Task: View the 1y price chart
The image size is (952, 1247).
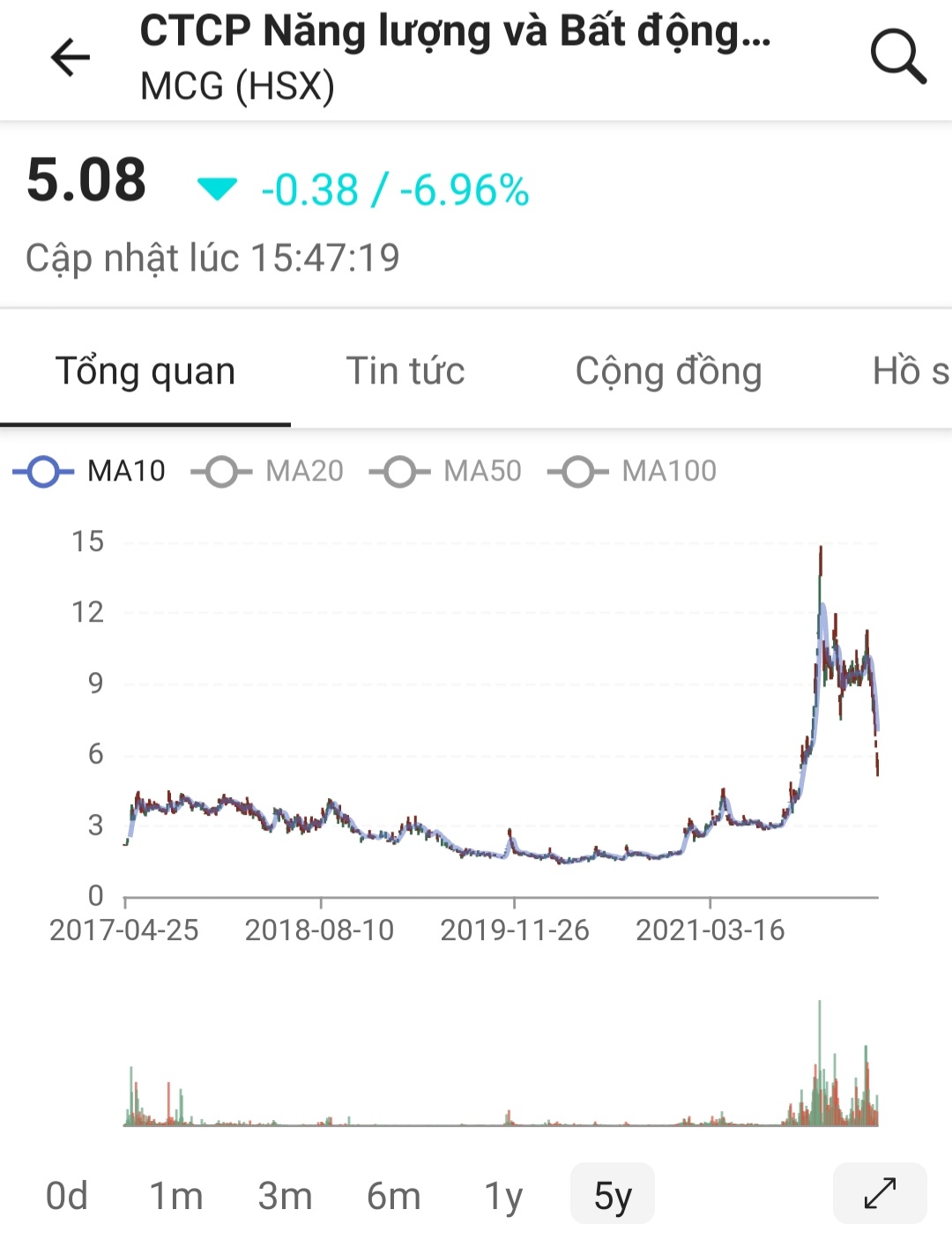Action: point(503,1196)
